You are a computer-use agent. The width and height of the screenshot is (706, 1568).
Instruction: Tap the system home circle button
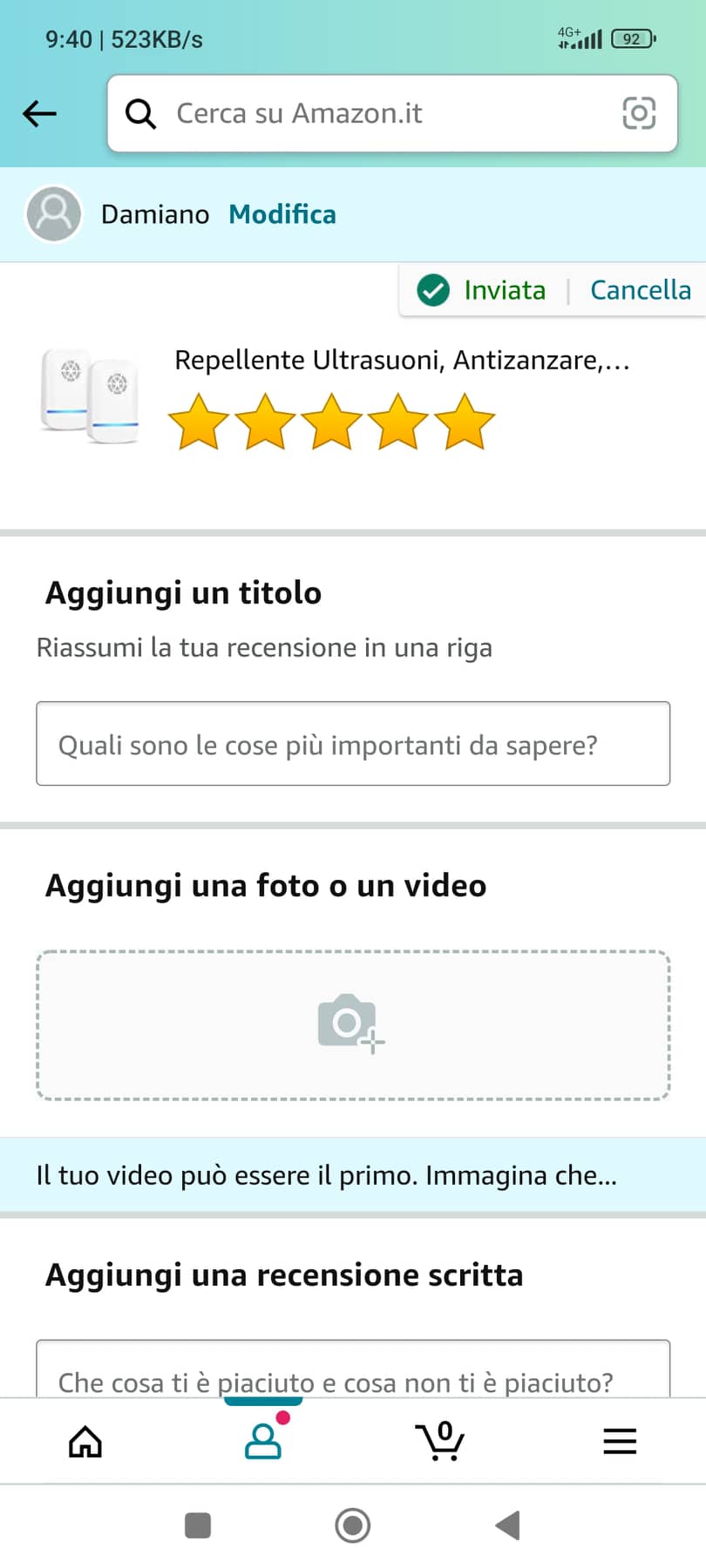tap(352, 1525)
